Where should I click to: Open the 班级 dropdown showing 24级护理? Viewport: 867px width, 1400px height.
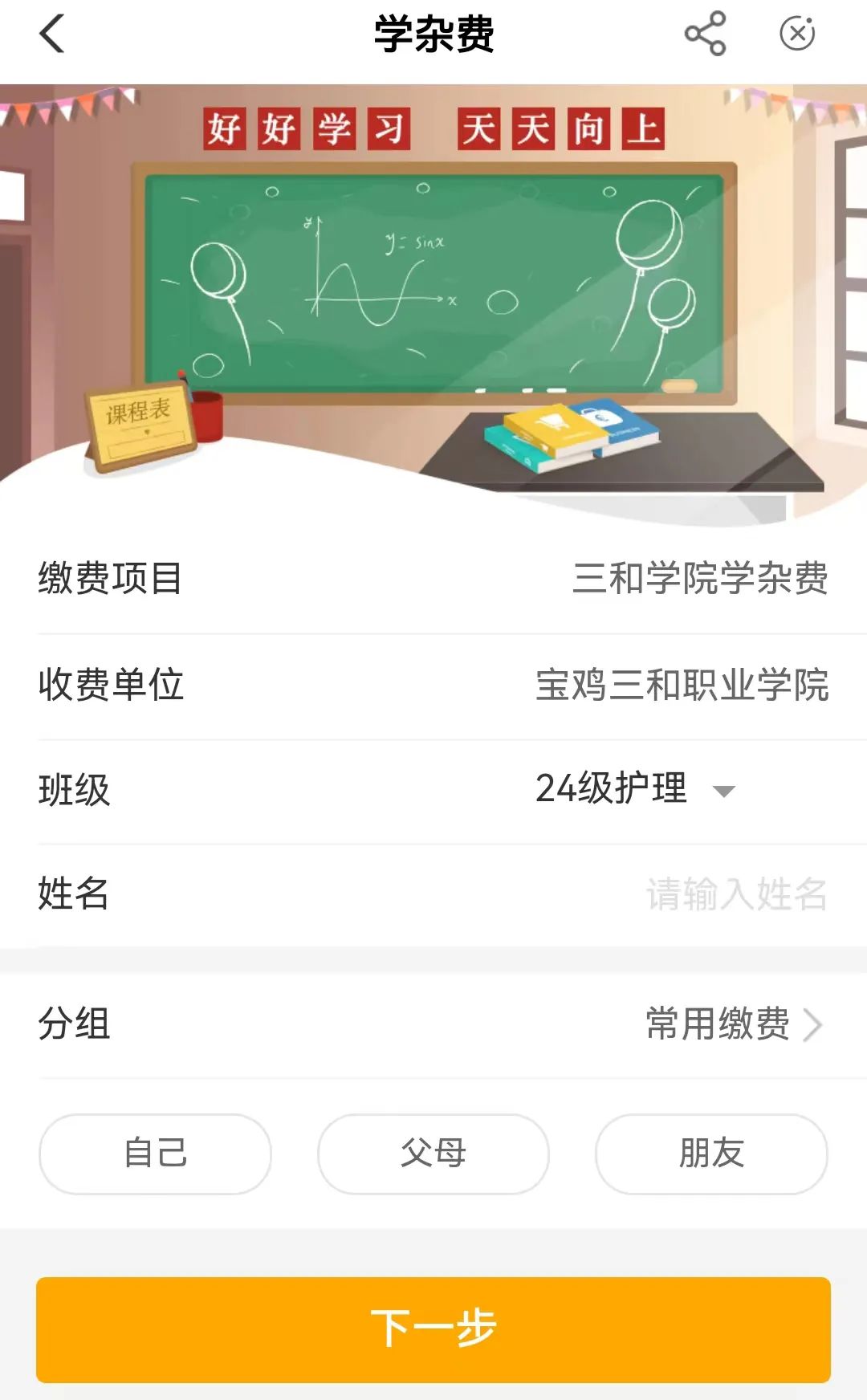click(634, 789)
